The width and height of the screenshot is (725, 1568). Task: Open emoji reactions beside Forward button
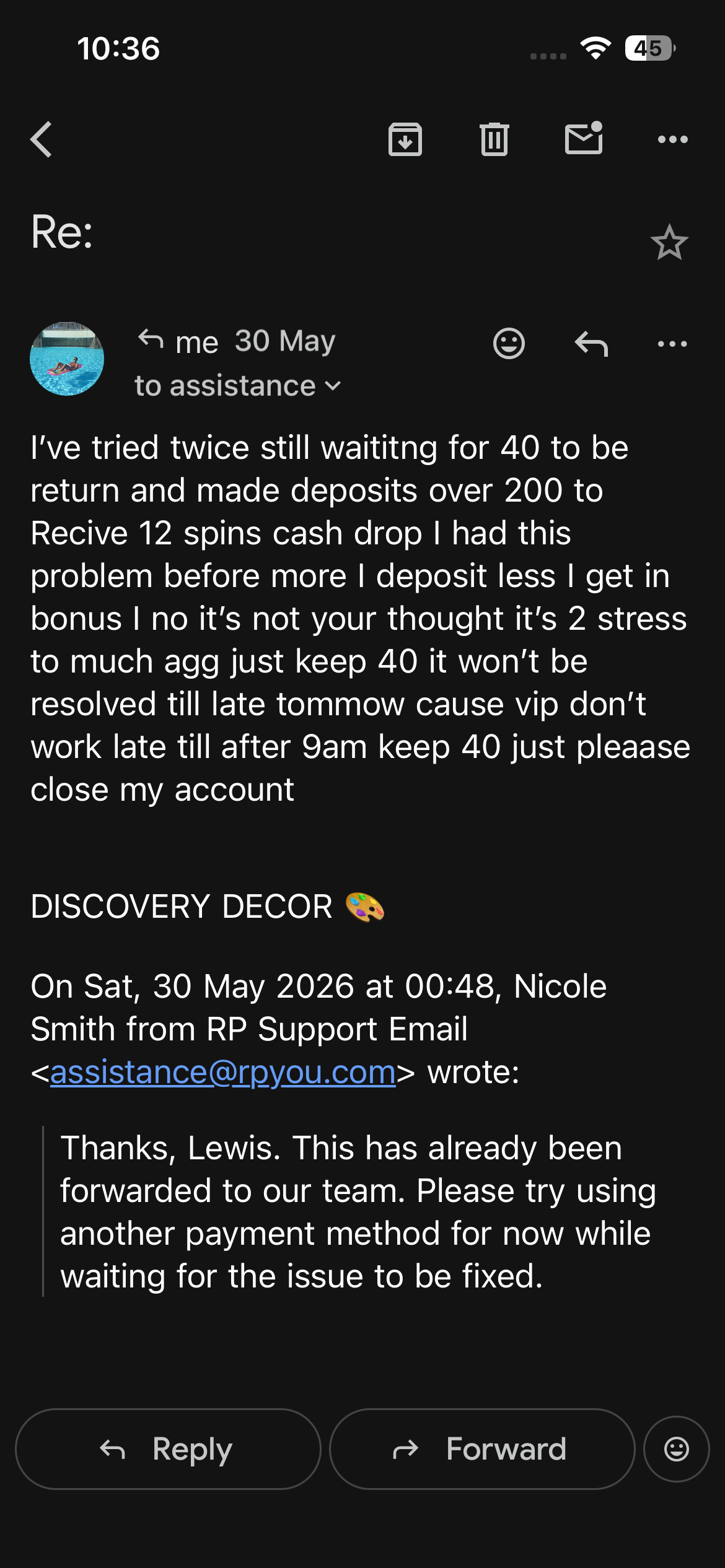tap(677, 1449)
